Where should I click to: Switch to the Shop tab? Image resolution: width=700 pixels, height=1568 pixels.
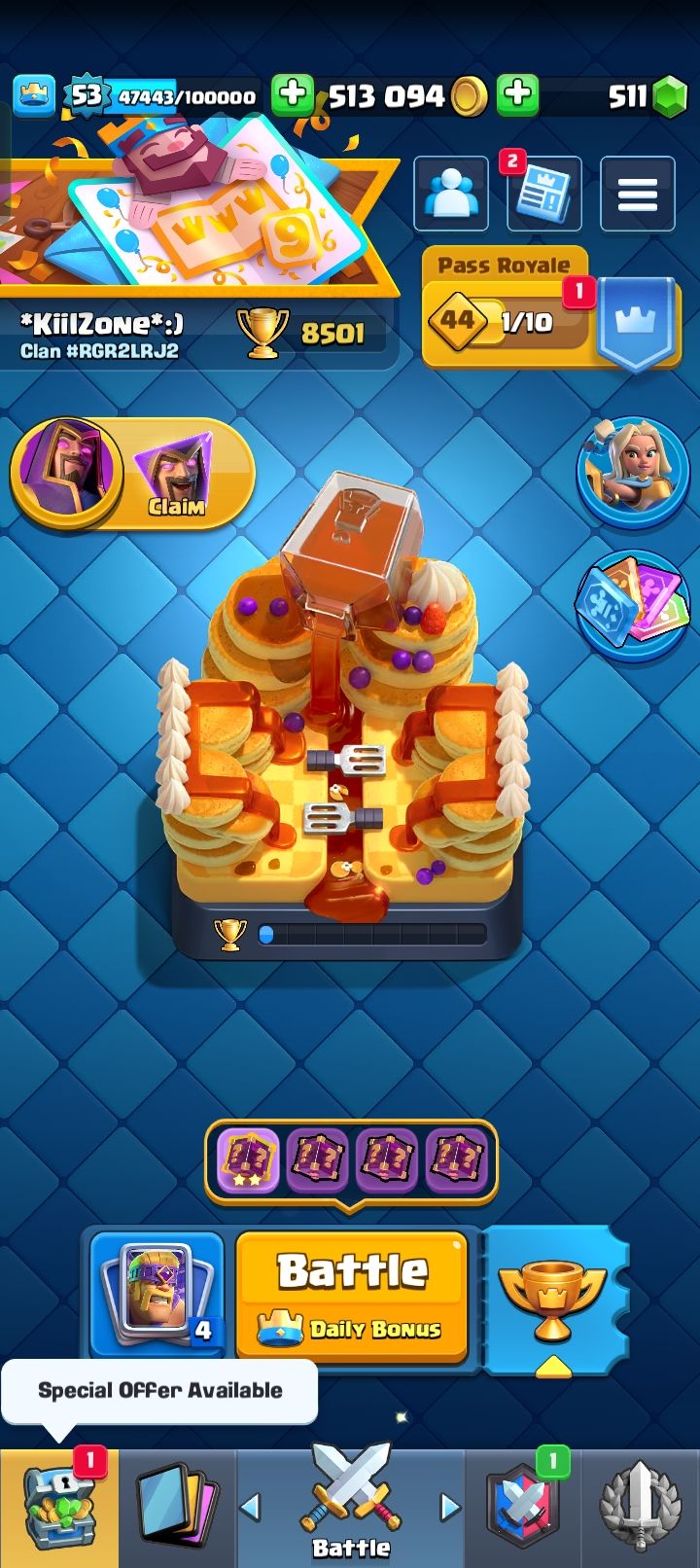59,1508
